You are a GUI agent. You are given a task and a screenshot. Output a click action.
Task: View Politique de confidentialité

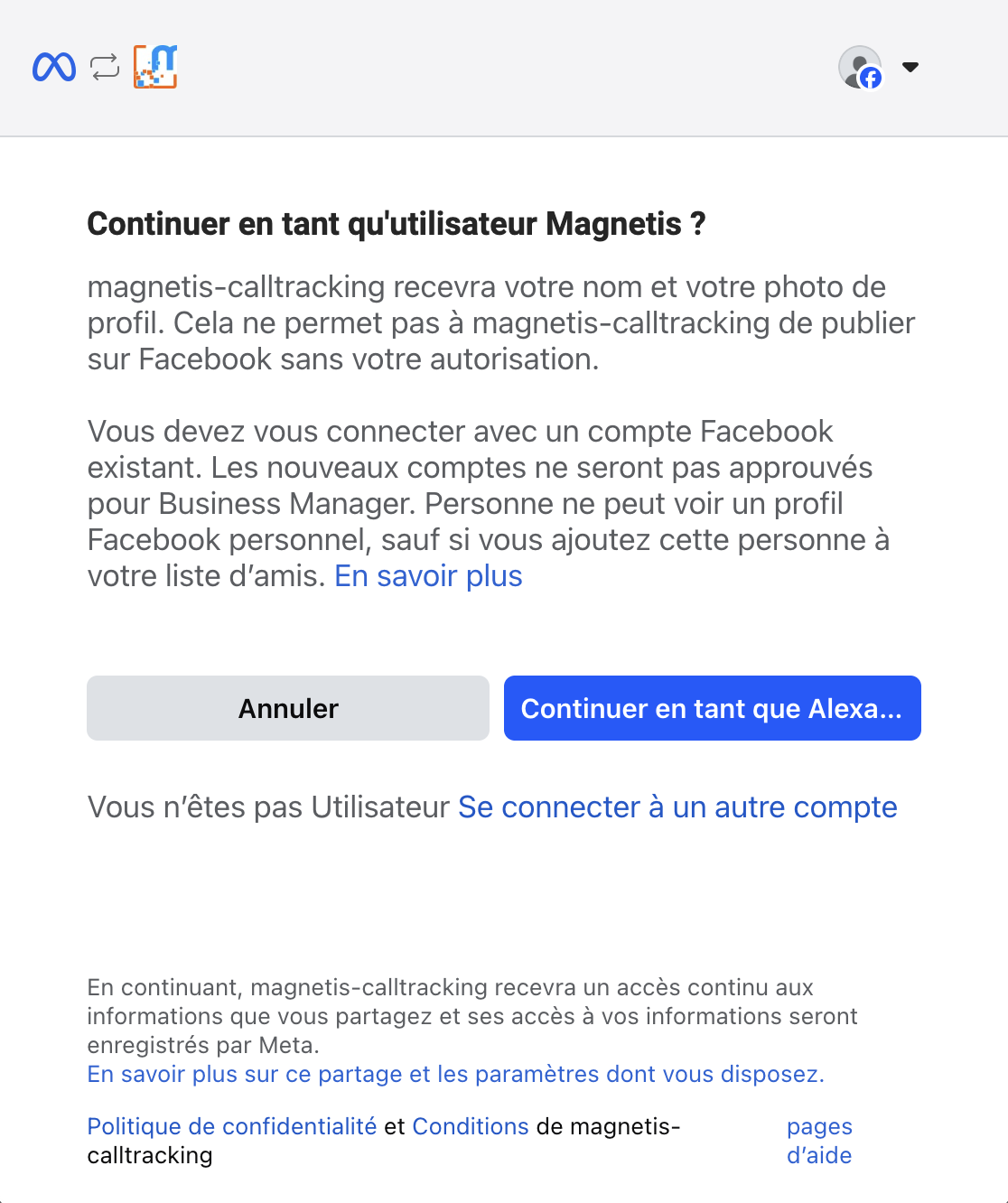[x=231, y=1126]
